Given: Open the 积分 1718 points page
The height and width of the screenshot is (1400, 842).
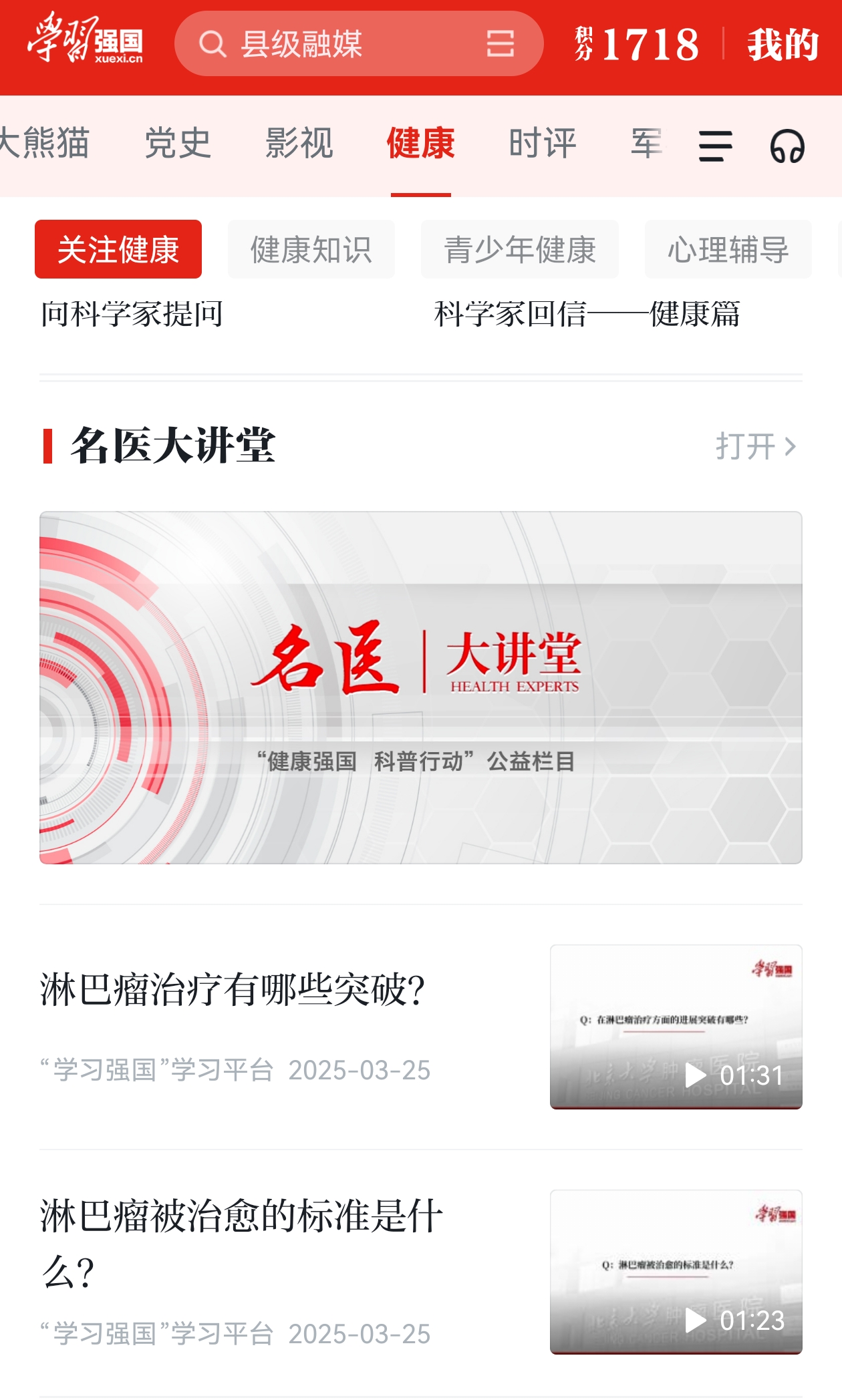Looking at the screenshot, I should click(637, 45).
